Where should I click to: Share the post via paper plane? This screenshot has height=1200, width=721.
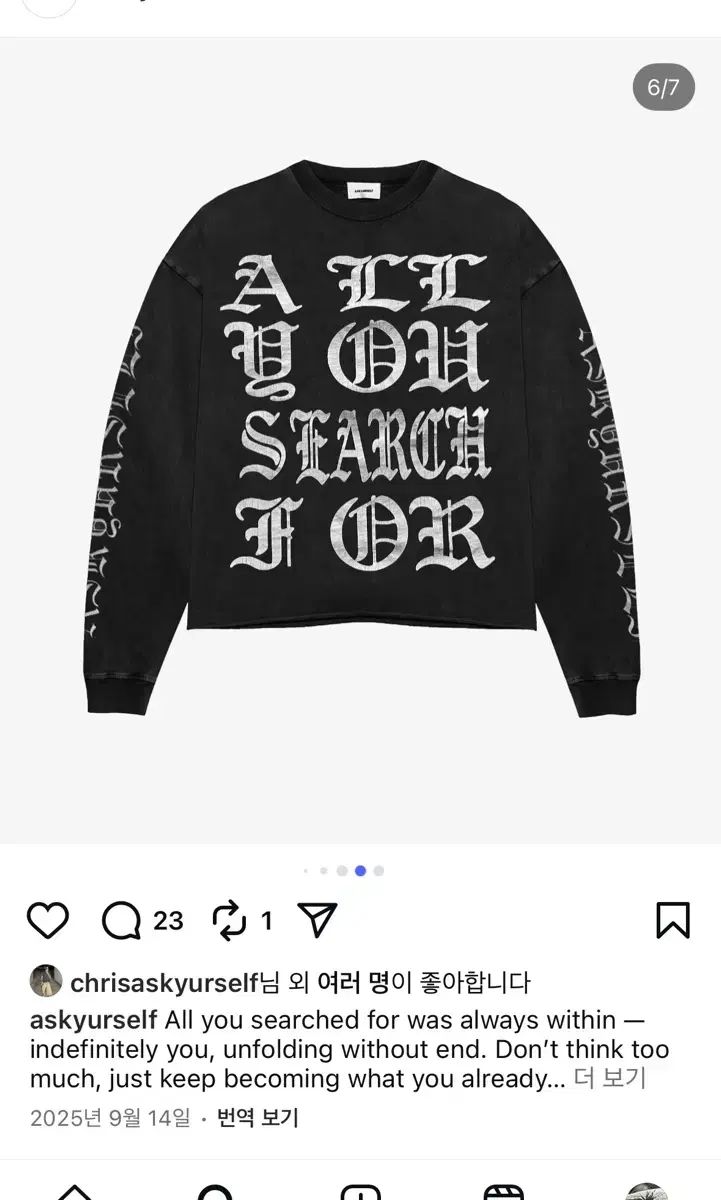coord(318,920)
